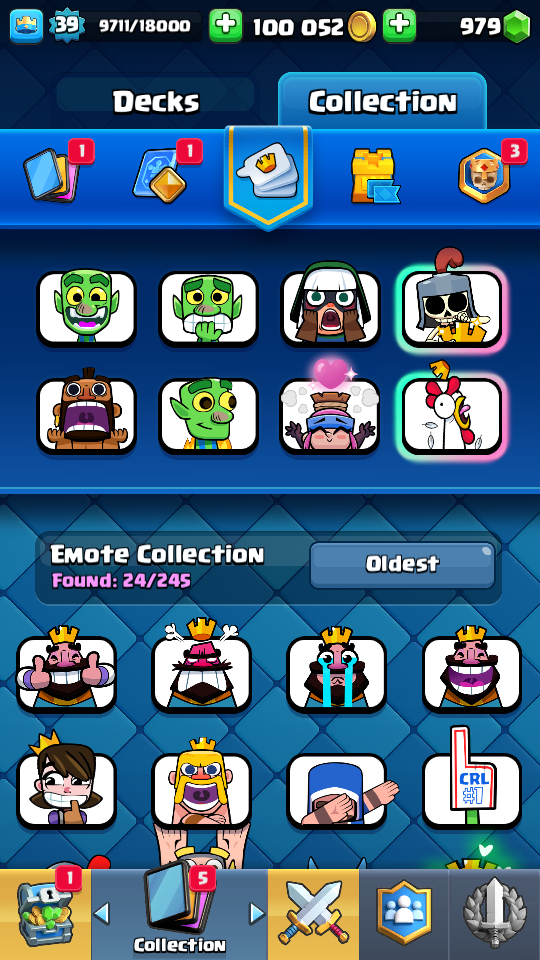Change emote sorting from Oldest

(x=403, y=564)
